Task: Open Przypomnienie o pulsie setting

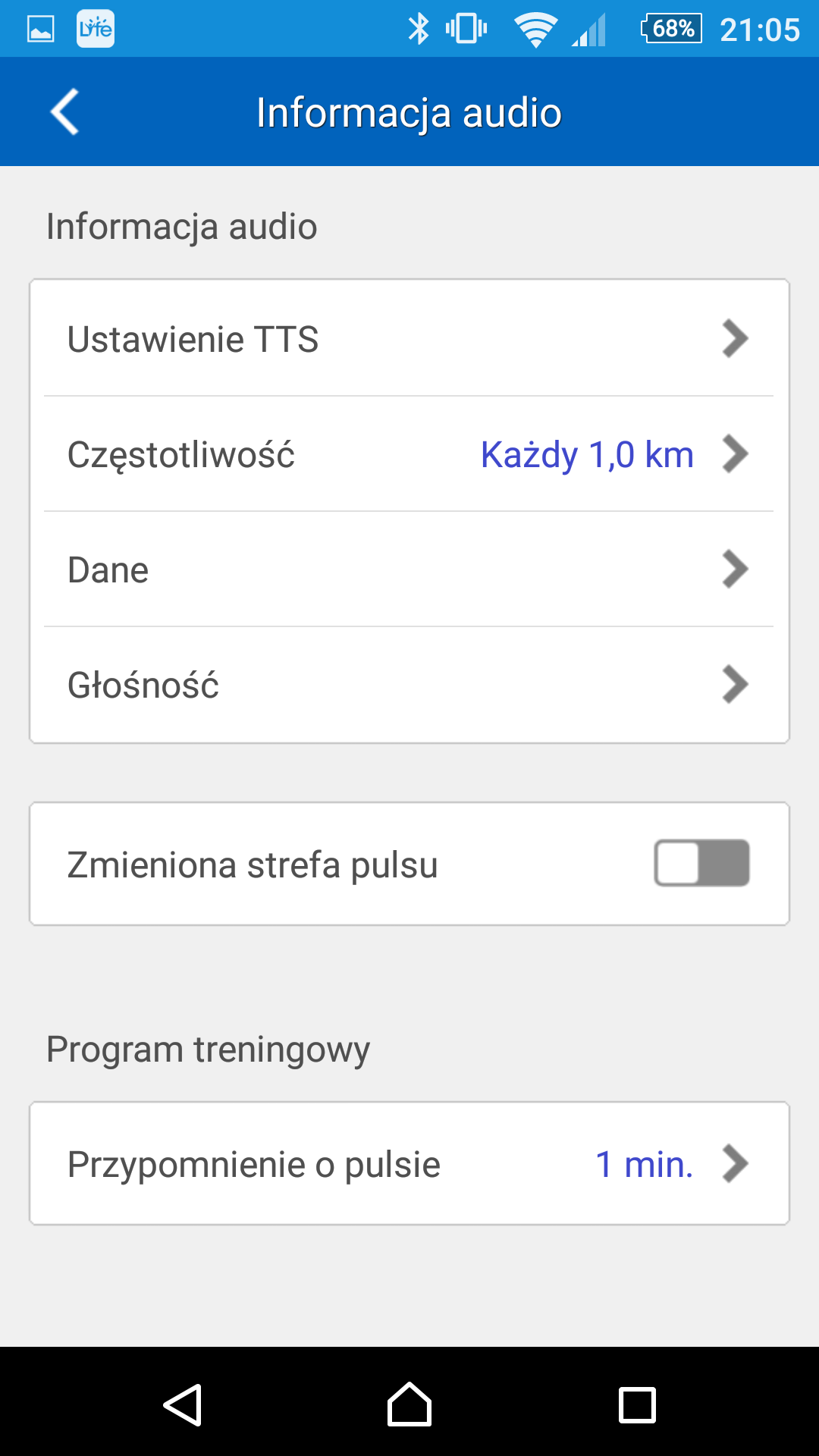Action: 409,1163
